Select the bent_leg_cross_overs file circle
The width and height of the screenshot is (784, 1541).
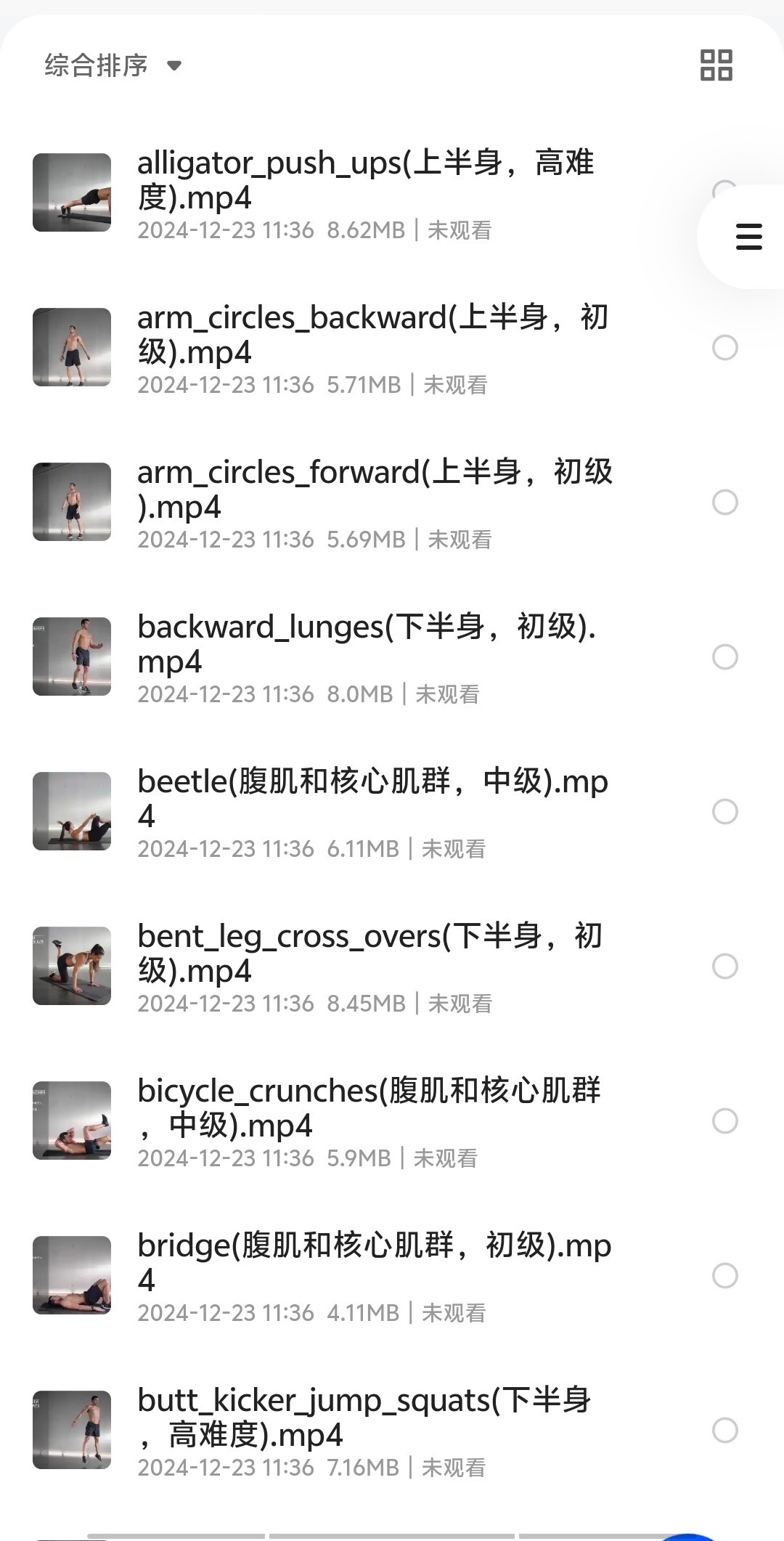tap(724, 967)
